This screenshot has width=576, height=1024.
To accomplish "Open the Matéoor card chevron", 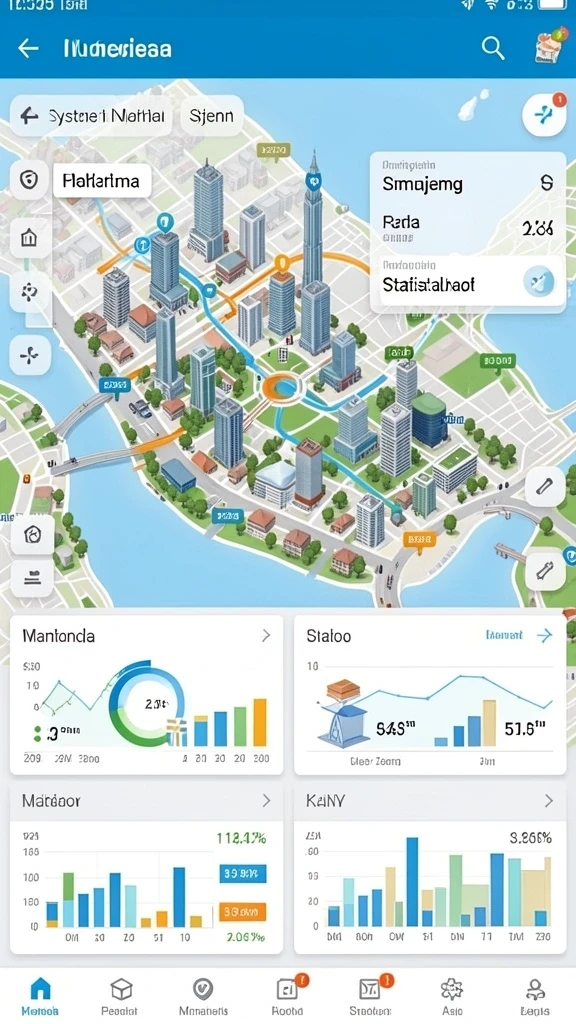I will click(266, 800).
